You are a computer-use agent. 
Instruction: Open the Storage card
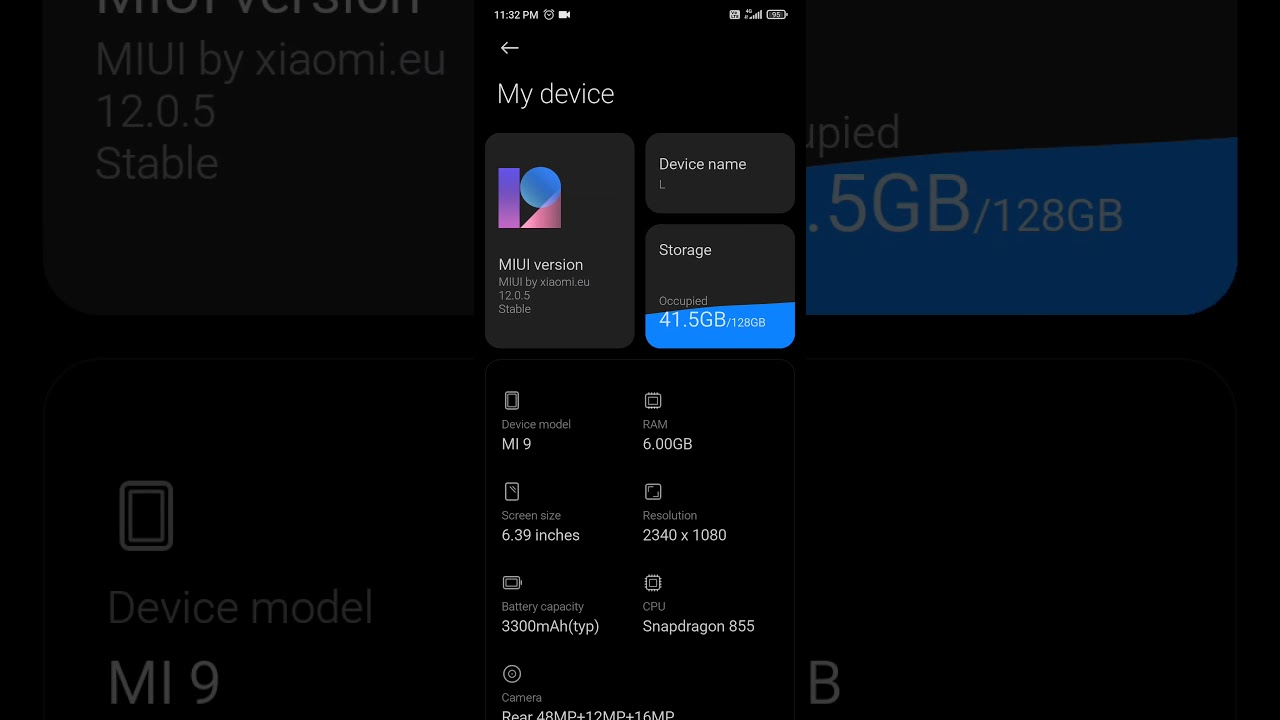[719, 286]
